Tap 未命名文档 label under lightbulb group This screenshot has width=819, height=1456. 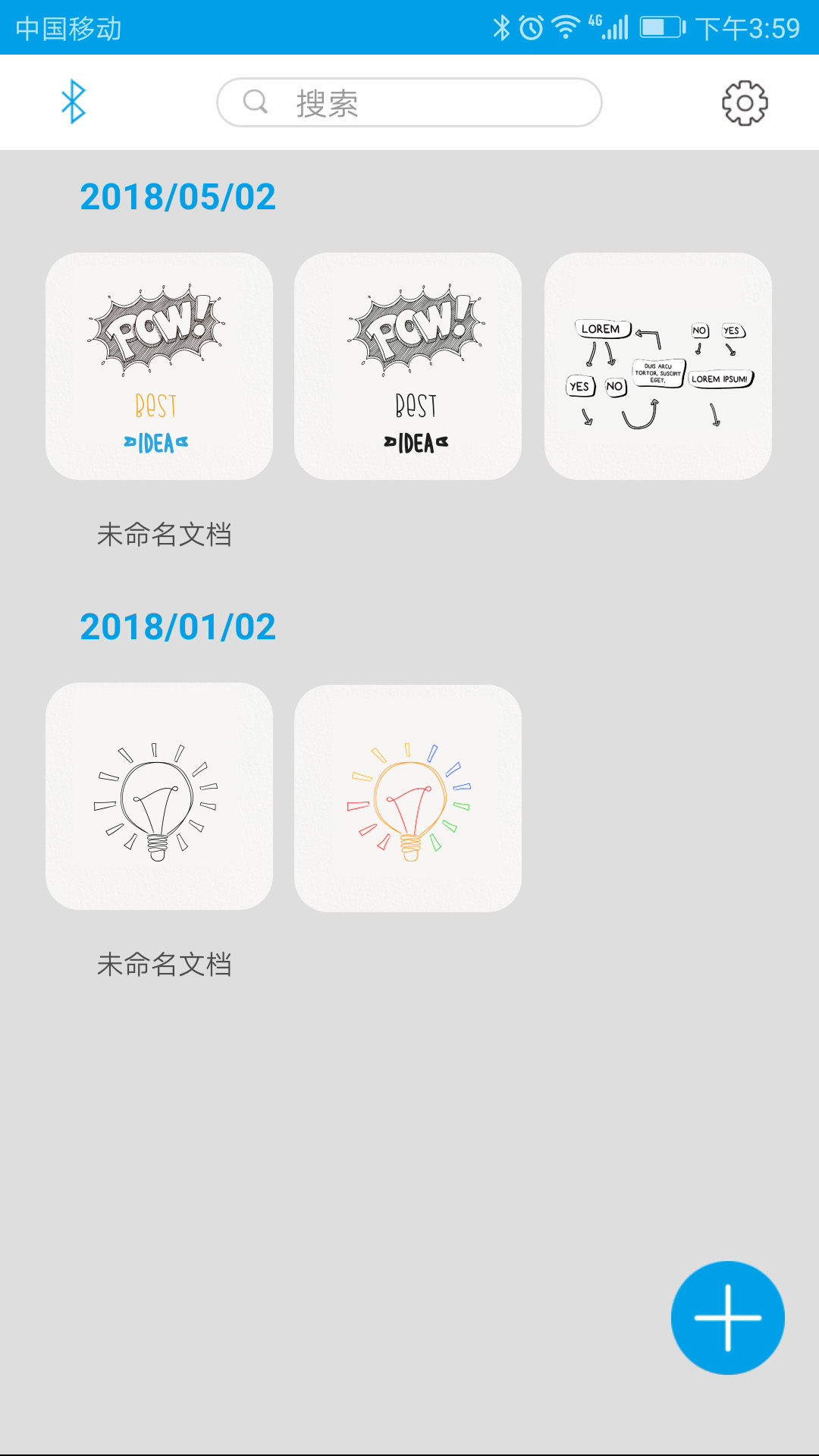(x=164, y=965)
